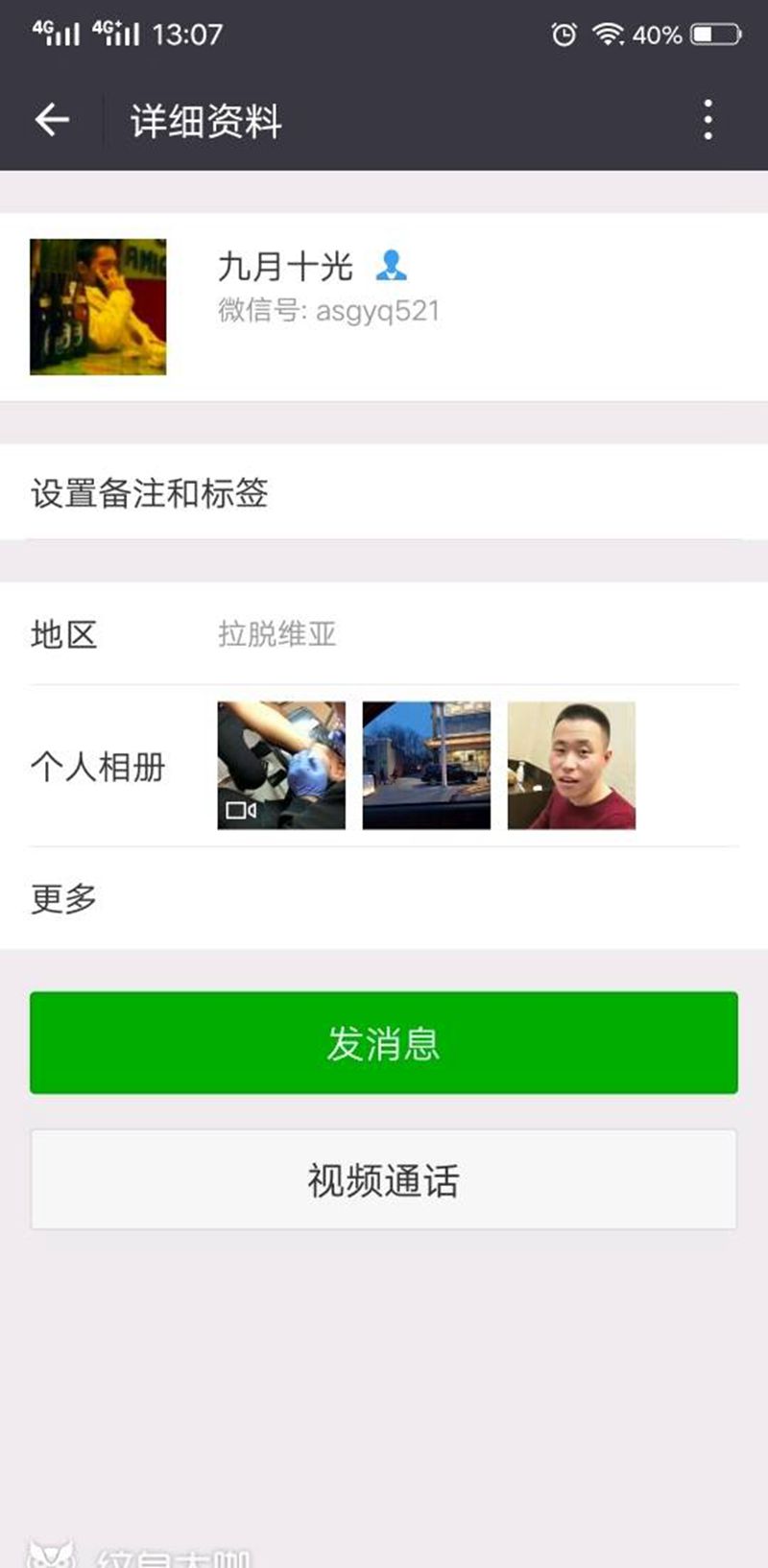The width and height of the screenshot is (768, 1568).
Task: Open the three-dot overflow menu
Action: point(708,120)
